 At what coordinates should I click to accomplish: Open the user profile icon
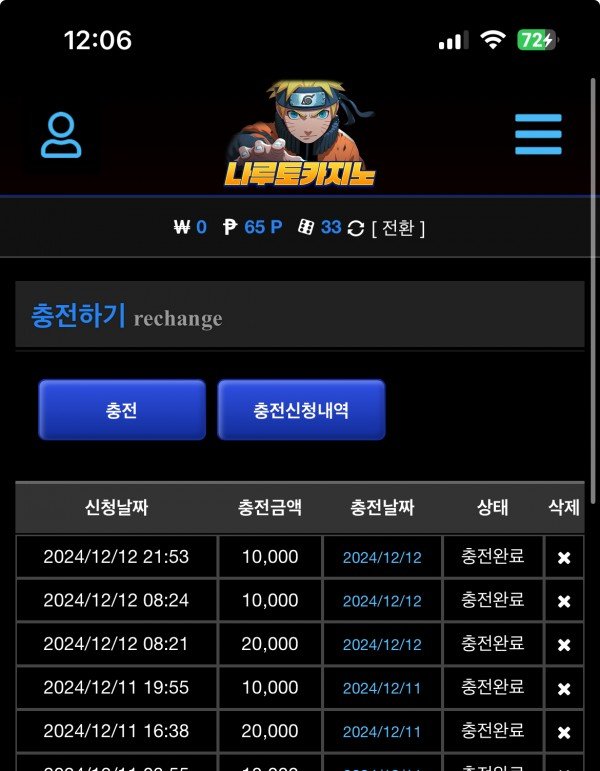pos(61,135)
